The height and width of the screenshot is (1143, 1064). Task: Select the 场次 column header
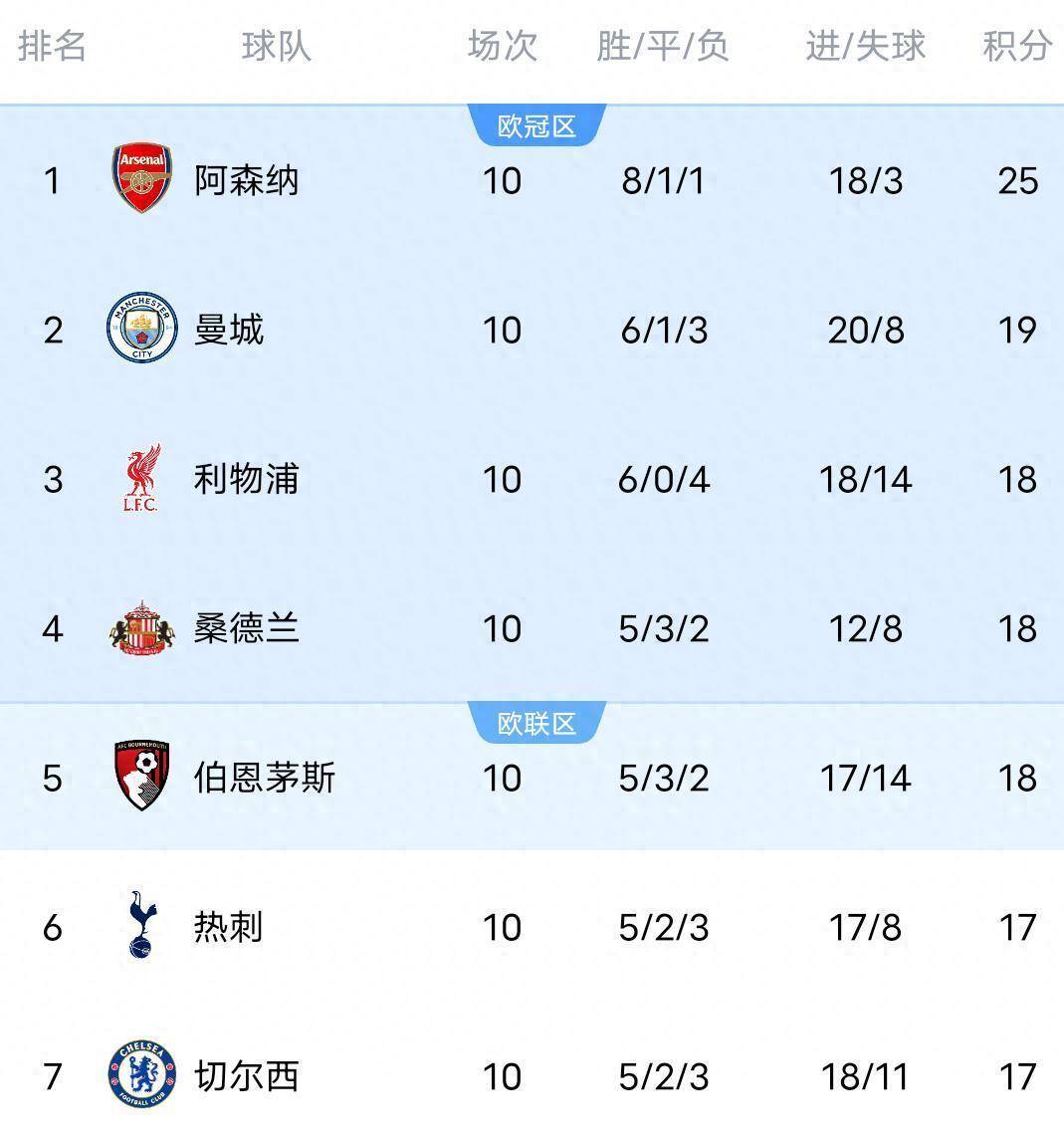(x=502, y=45)
